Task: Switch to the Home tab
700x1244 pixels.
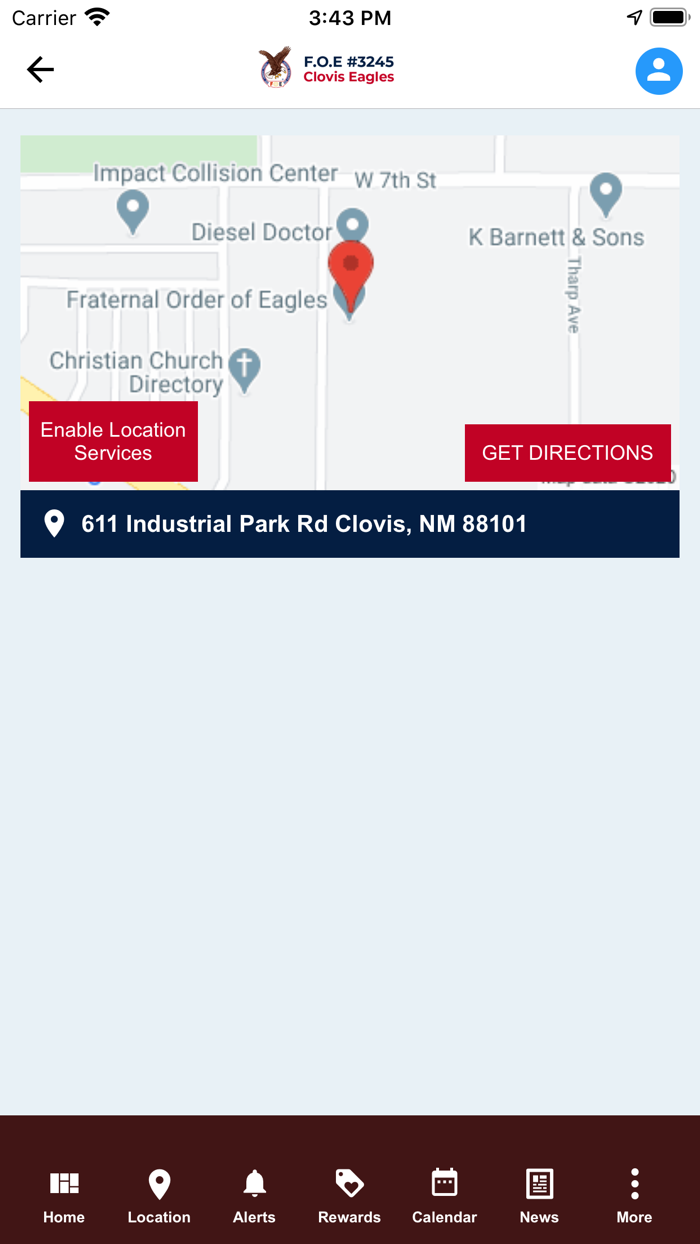Action: 64,1197
